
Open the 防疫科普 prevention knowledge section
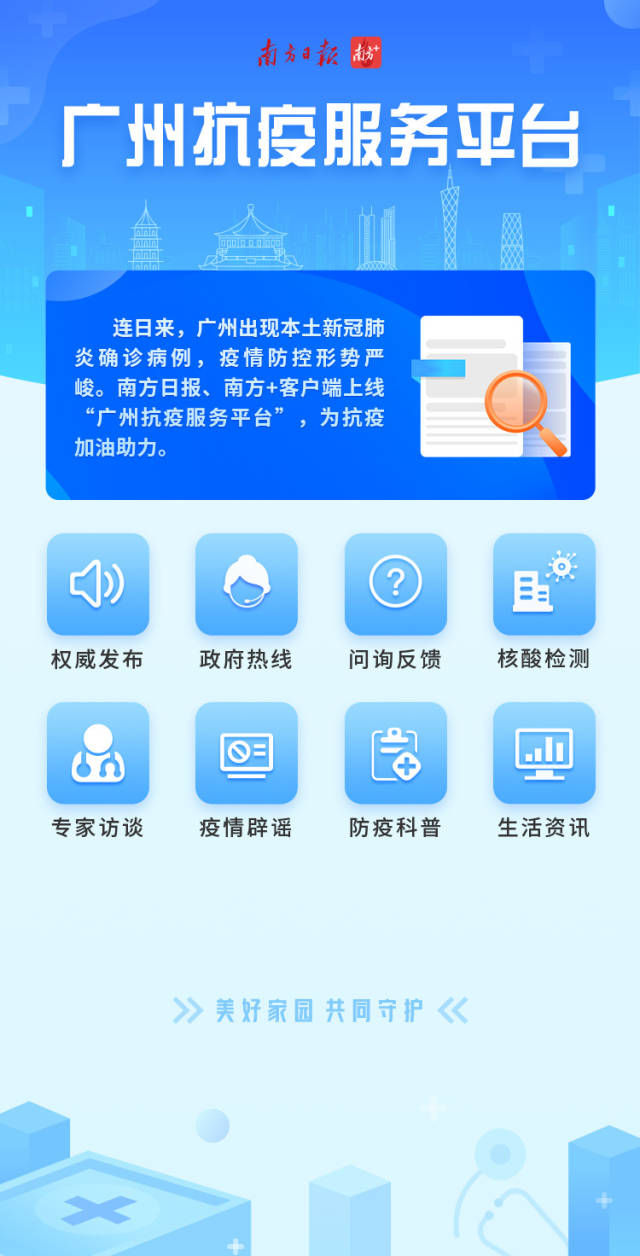coord(395,753)
